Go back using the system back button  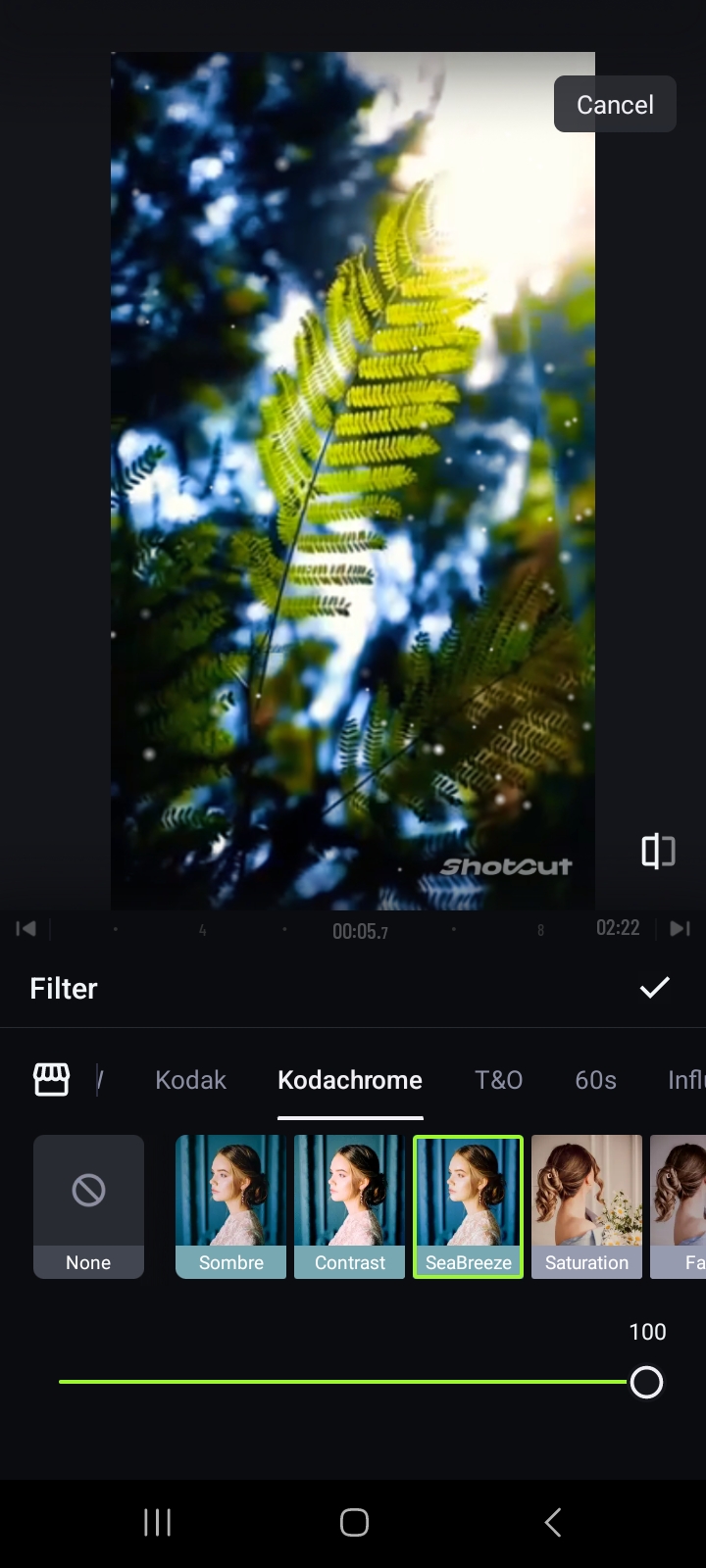(x=553, y=1522)
